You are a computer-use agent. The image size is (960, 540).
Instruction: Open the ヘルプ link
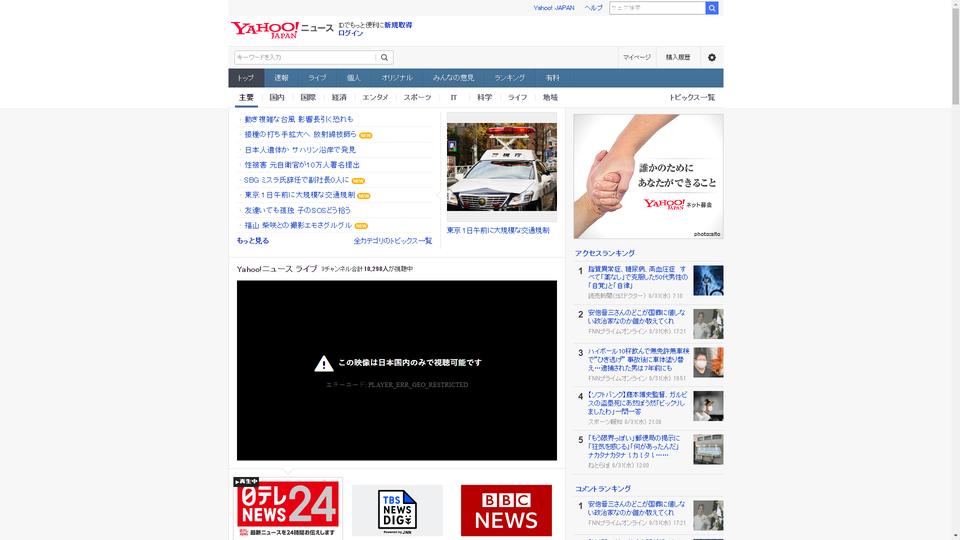click(594, 8)
